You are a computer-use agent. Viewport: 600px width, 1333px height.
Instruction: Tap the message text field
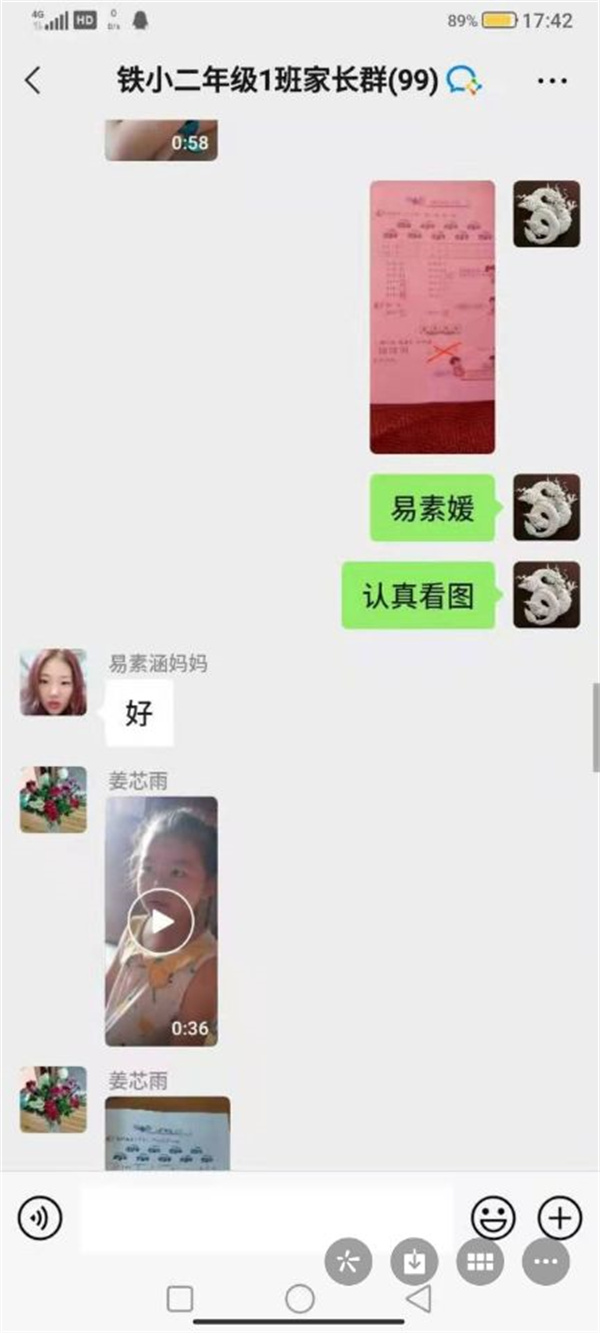click(x=265, y=1218)
